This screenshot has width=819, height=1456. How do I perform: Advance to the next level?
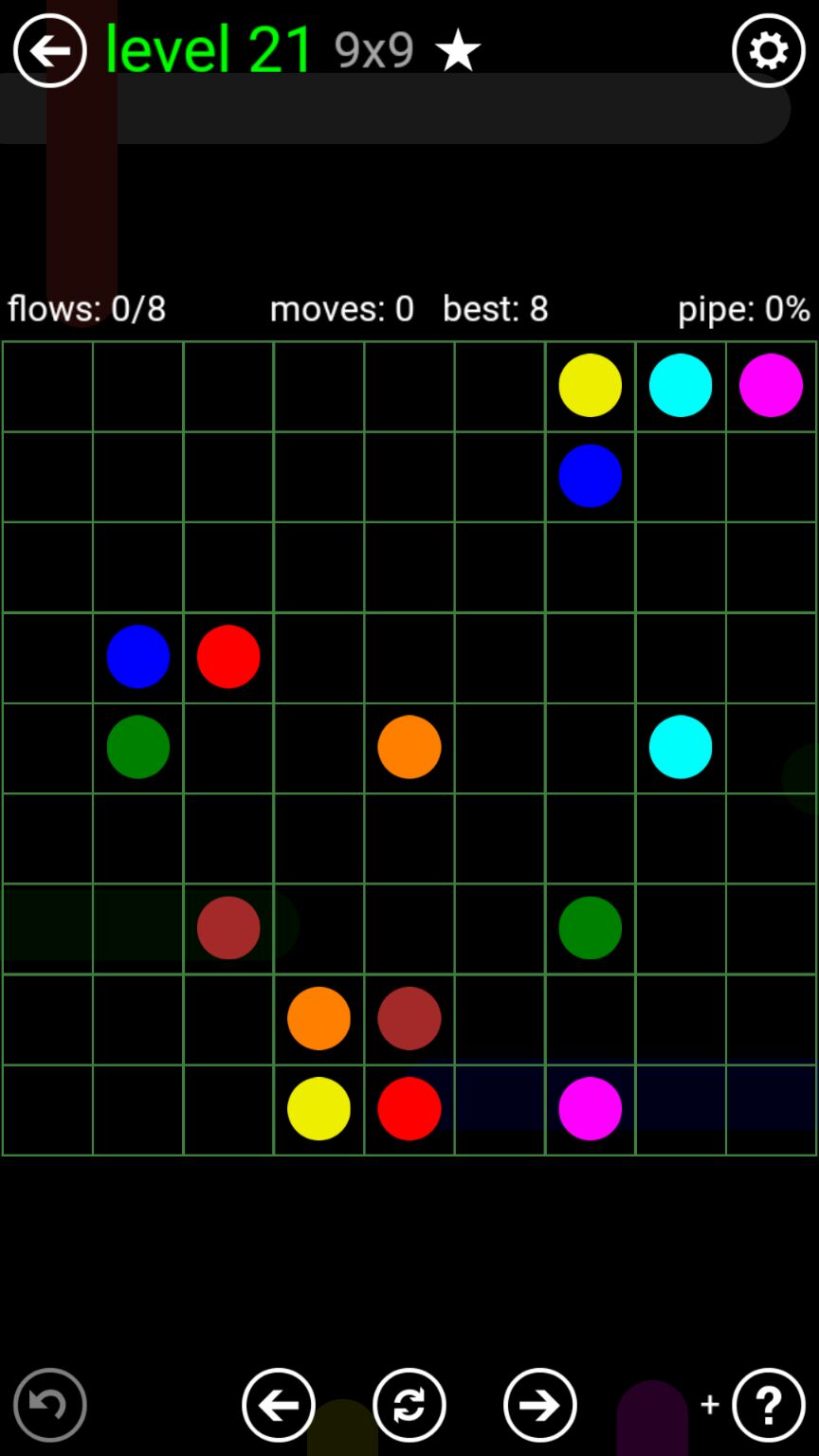pyautogui.click(x=539, y=1404)
